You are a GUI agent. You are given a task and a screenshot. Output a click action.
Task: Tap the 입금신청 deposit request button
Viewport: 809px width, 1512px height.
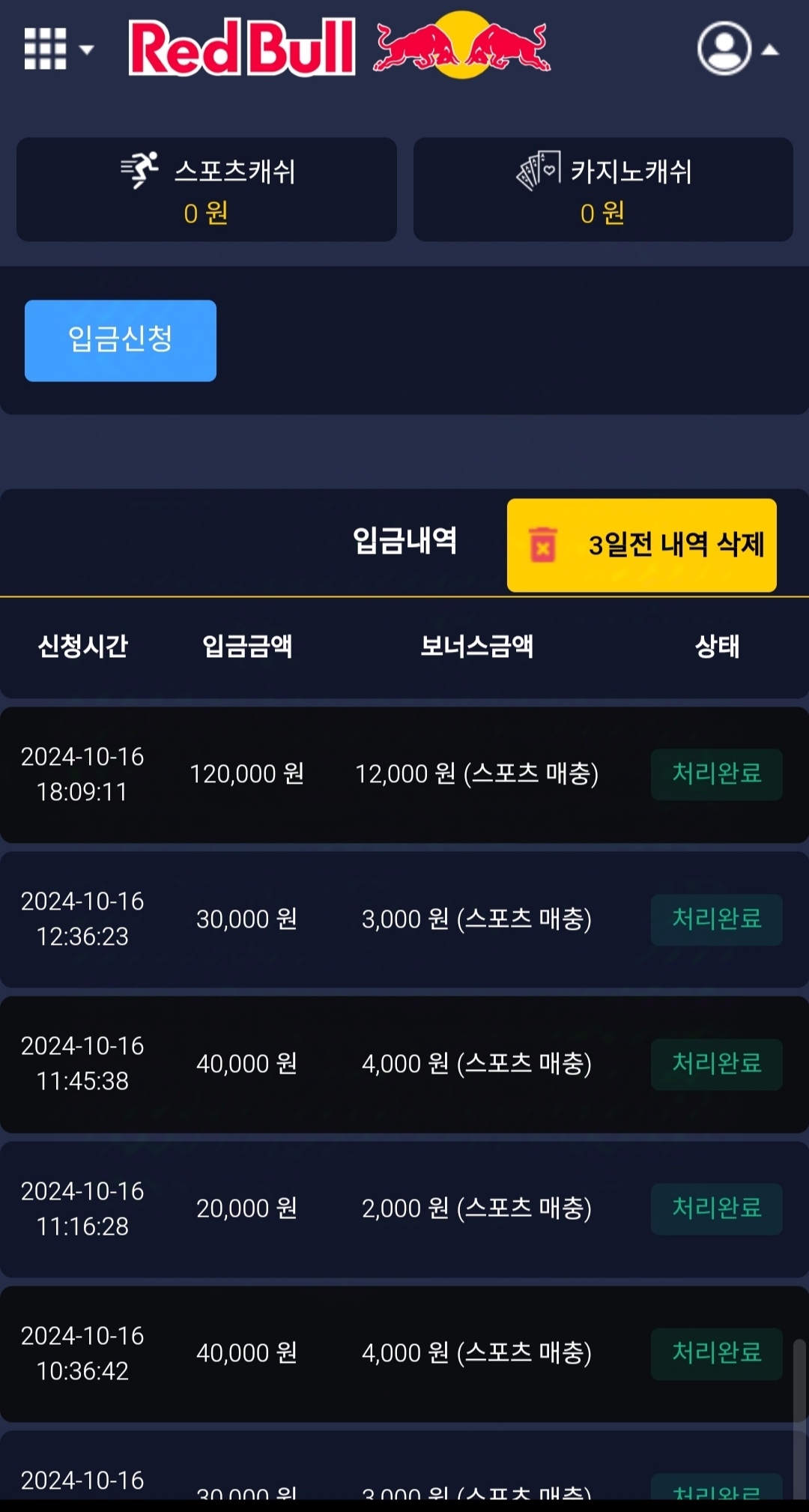121,341
